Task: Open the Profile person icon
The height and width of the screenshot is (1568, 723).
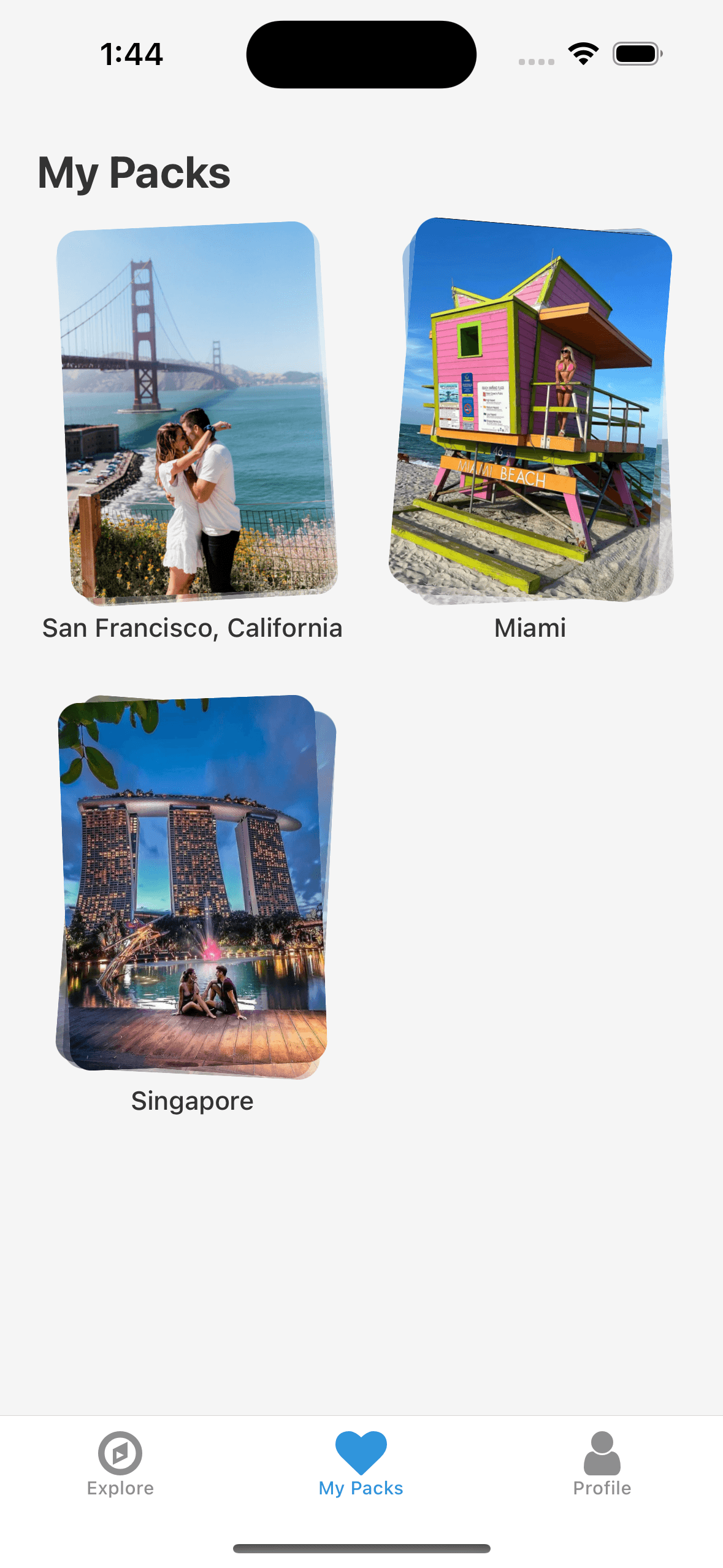Action: pos(602,1454)
